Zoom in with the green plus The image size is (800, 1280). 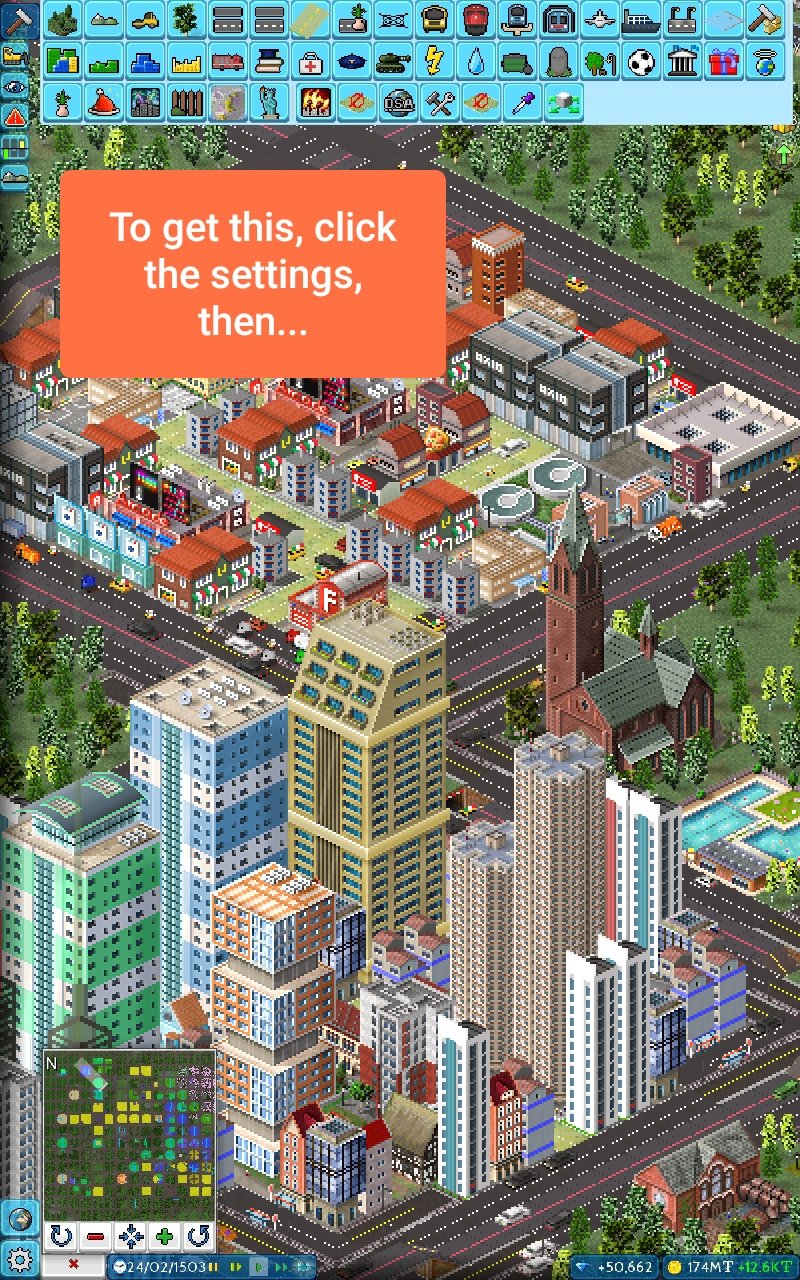[x=165, y=1236]
